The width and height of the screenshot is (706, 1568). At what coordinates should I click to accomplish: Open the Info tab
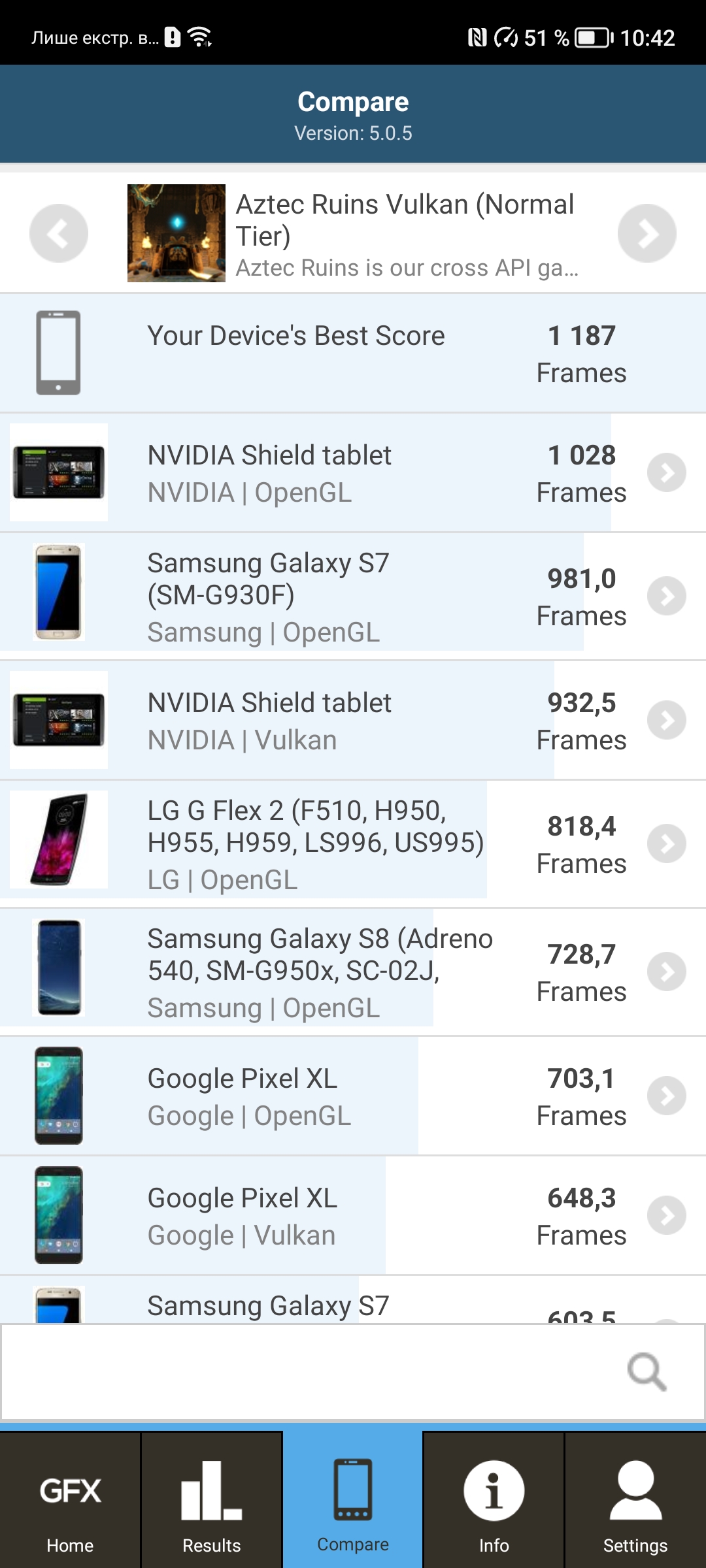(494, 1500)
